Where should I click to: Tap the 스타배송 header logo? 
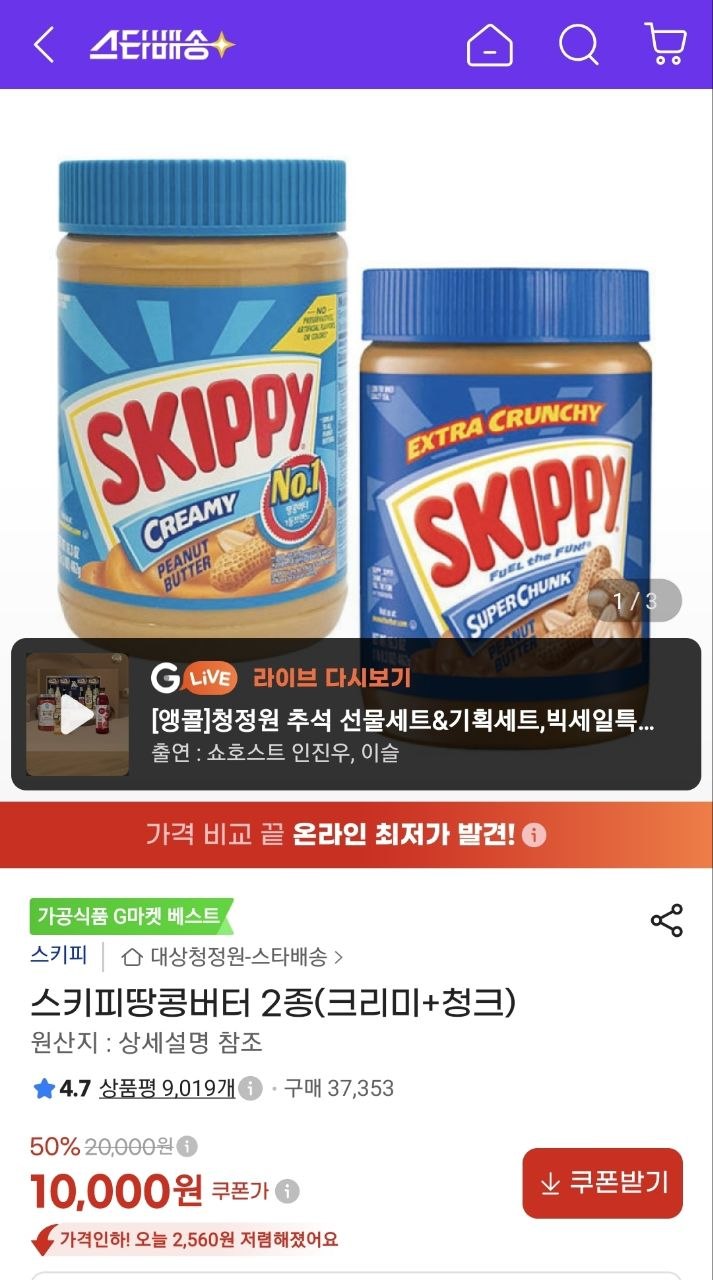coord(162,45)
